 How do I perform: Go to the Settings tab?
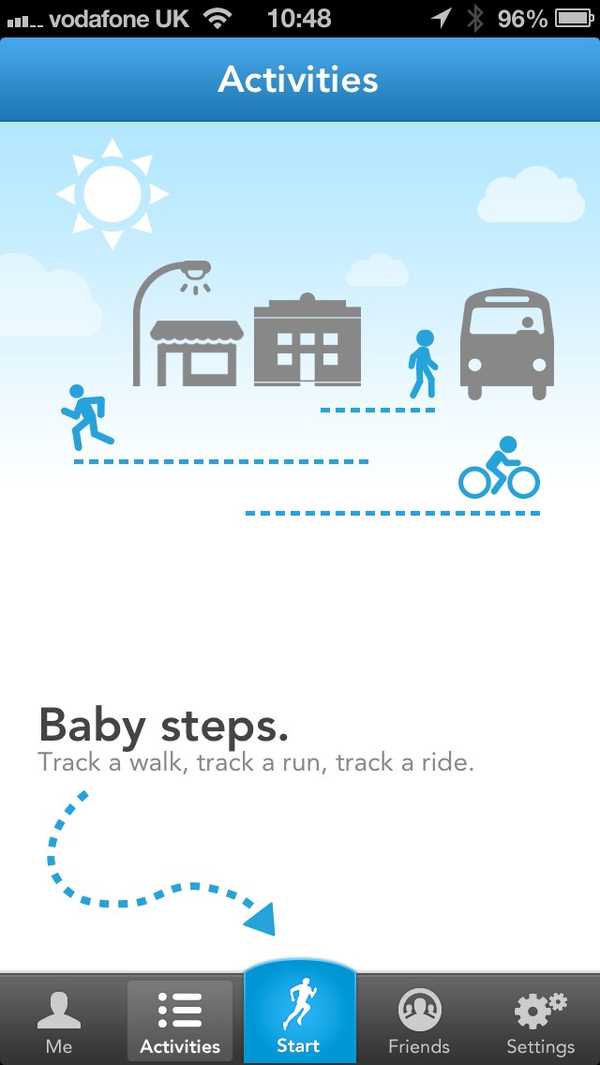point(540,1021)
